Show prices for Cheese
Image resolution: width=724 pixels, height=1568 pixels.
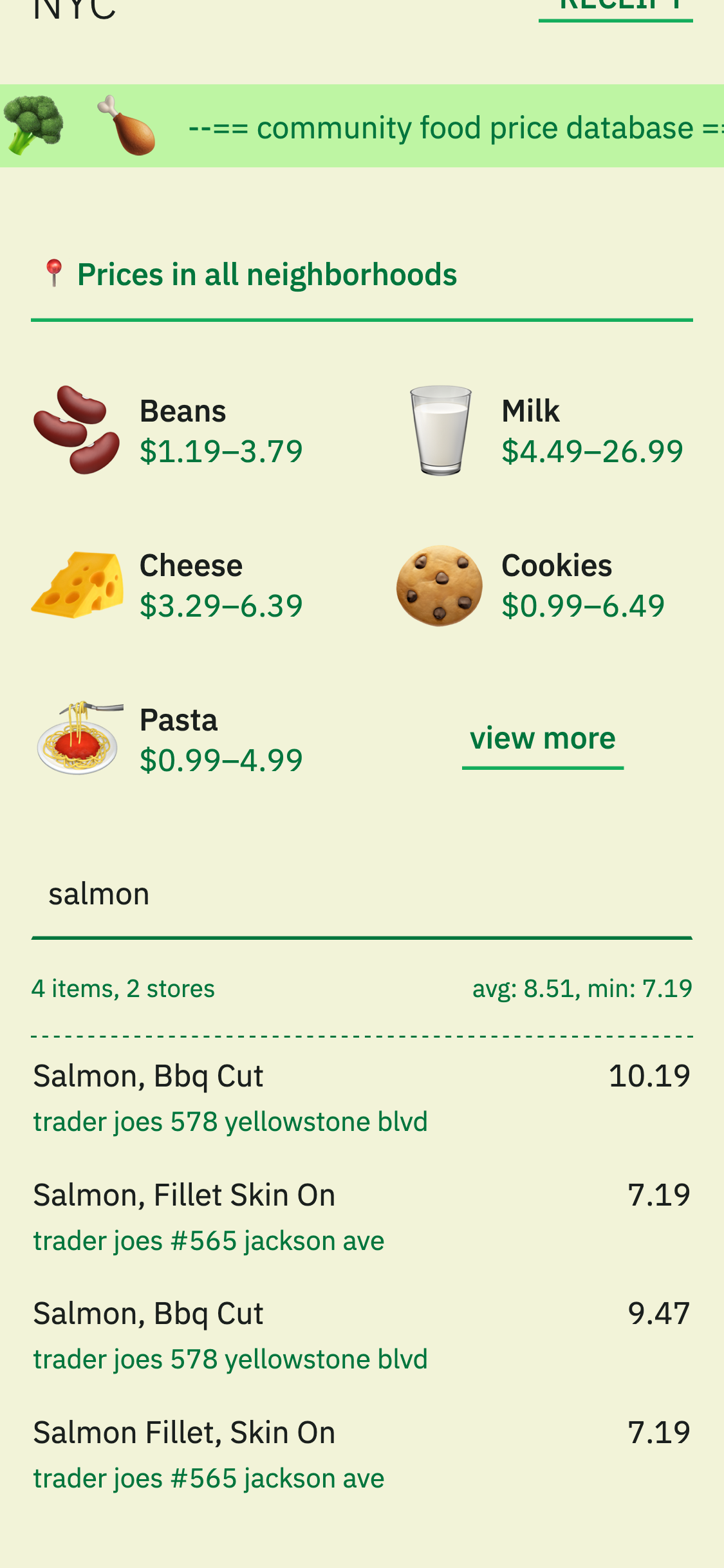click(169, 585)
